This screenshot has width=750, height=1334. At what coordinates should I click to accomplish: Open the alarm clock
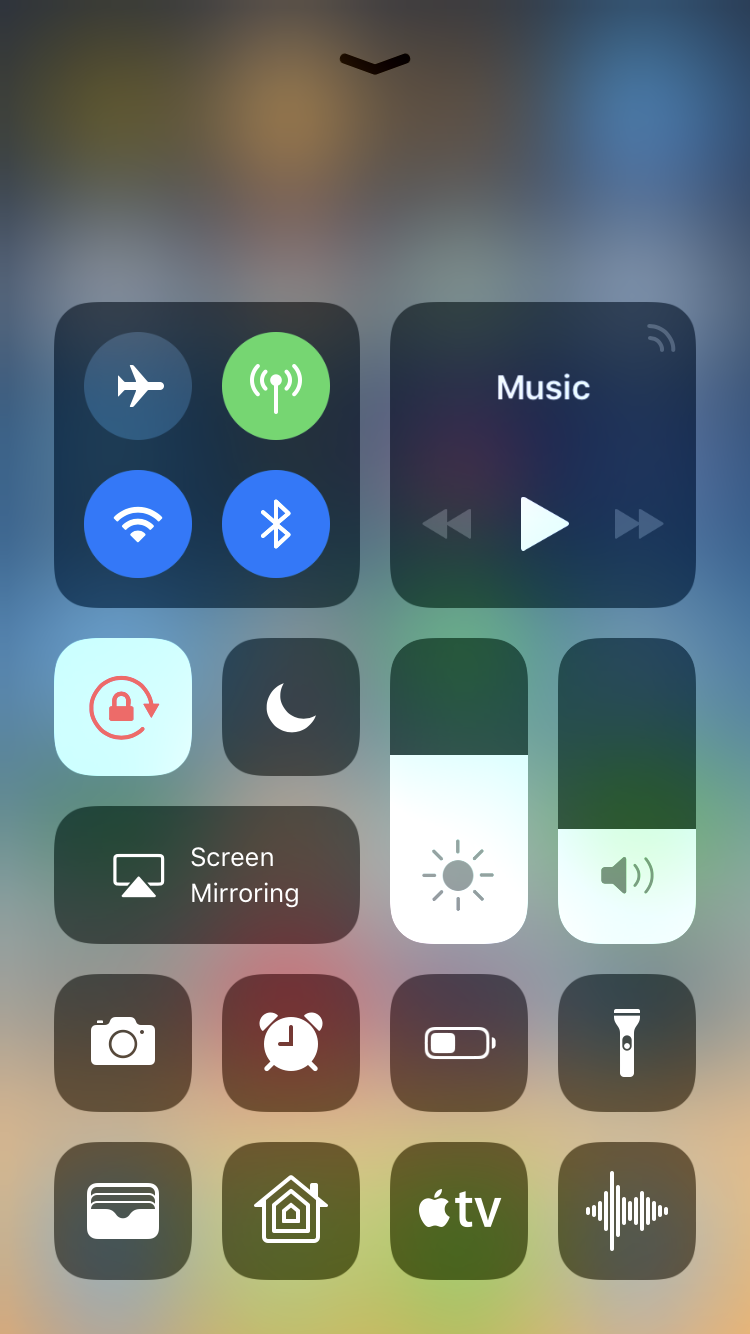tap(291, 1043)
